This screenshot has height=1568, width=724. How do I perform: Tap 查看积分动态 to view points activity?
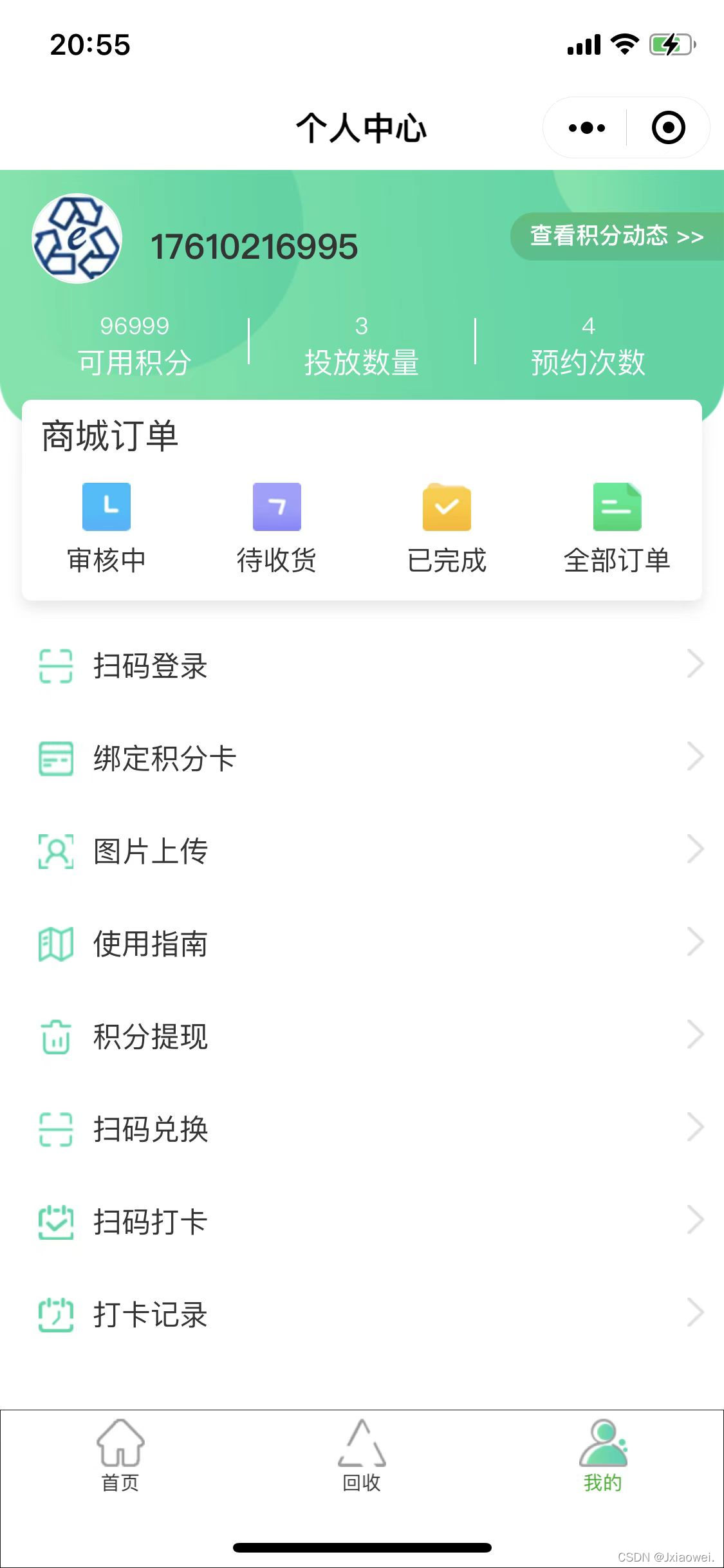tap(617, 236)
